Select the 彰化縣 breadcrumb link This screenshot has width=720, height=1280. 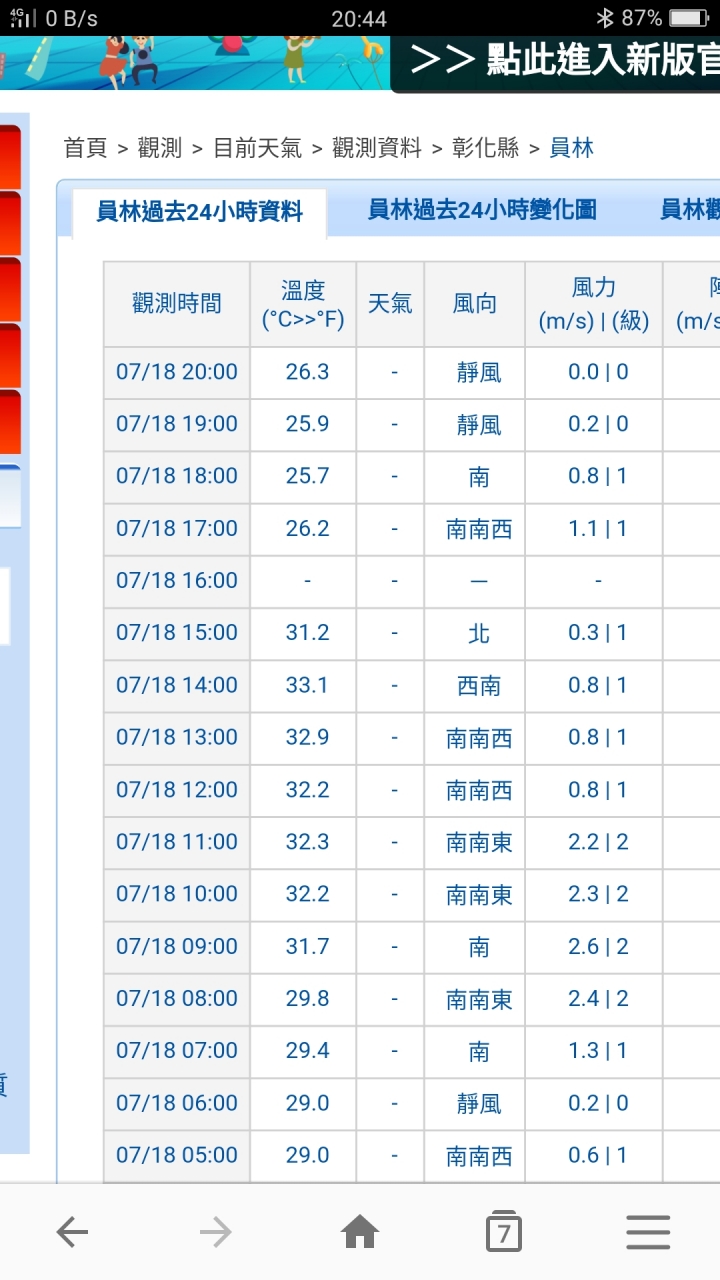click(x=484, y=148)
